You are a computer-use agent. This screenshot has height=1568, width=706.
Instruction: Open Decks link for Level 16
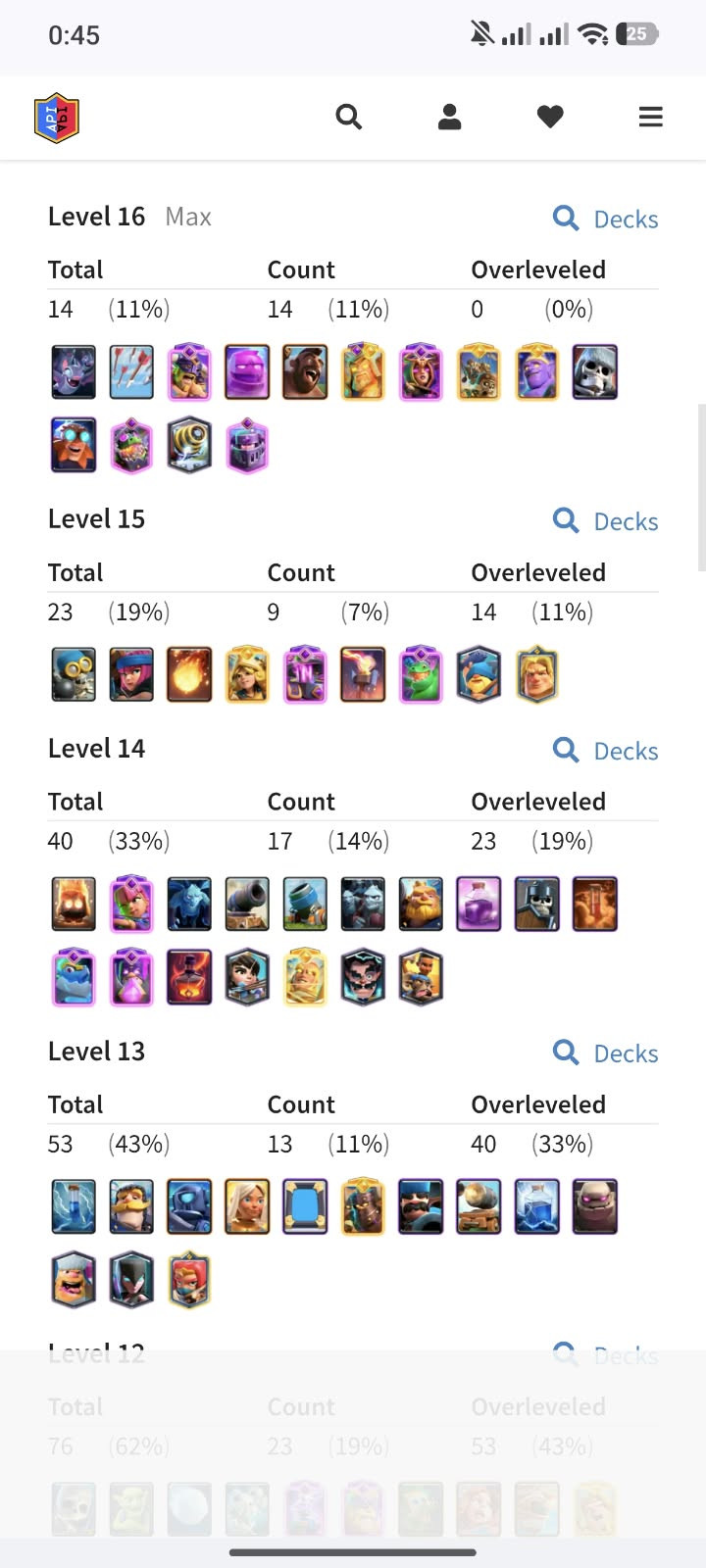(x=606, y=219)
